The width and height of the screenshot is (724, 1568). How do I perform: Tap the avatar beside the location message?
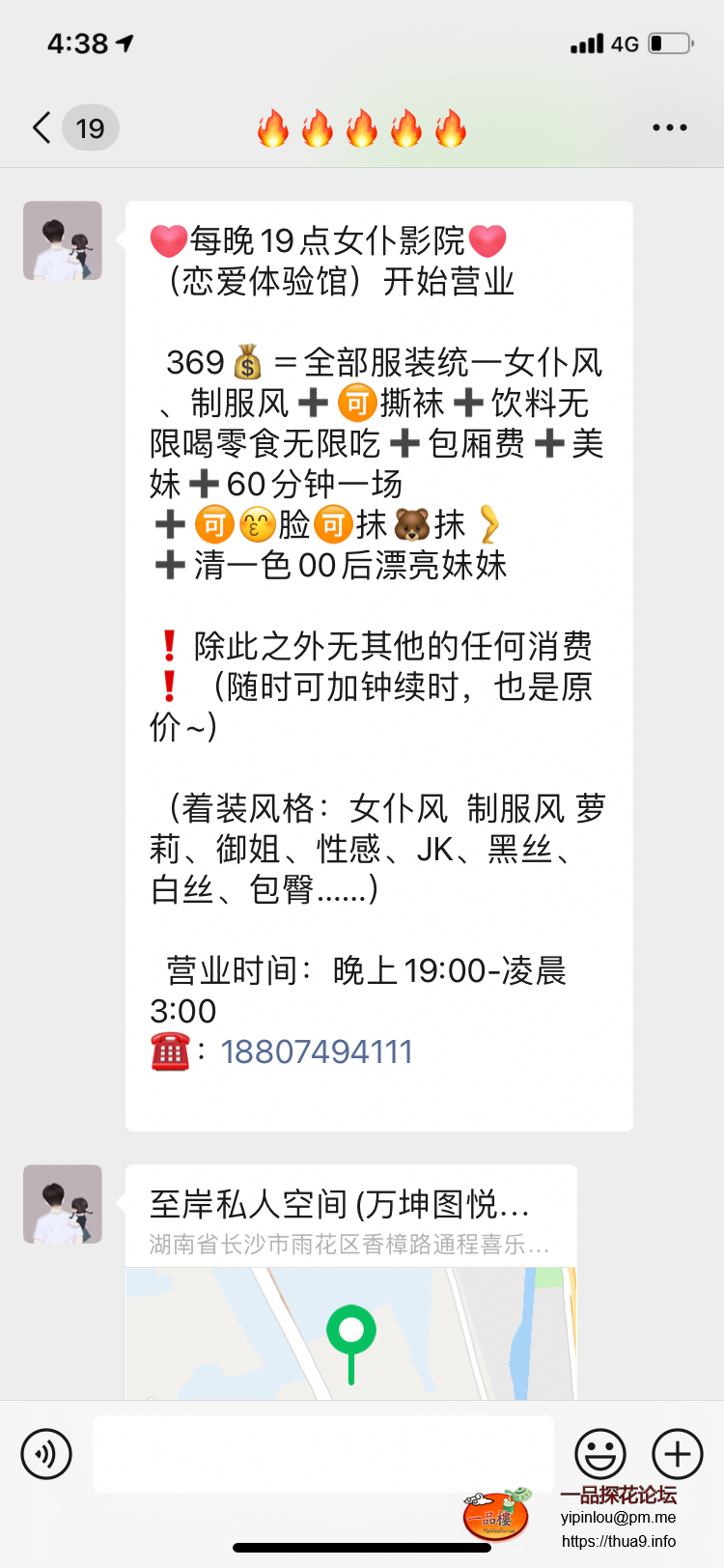click(x=62, y=1204)
